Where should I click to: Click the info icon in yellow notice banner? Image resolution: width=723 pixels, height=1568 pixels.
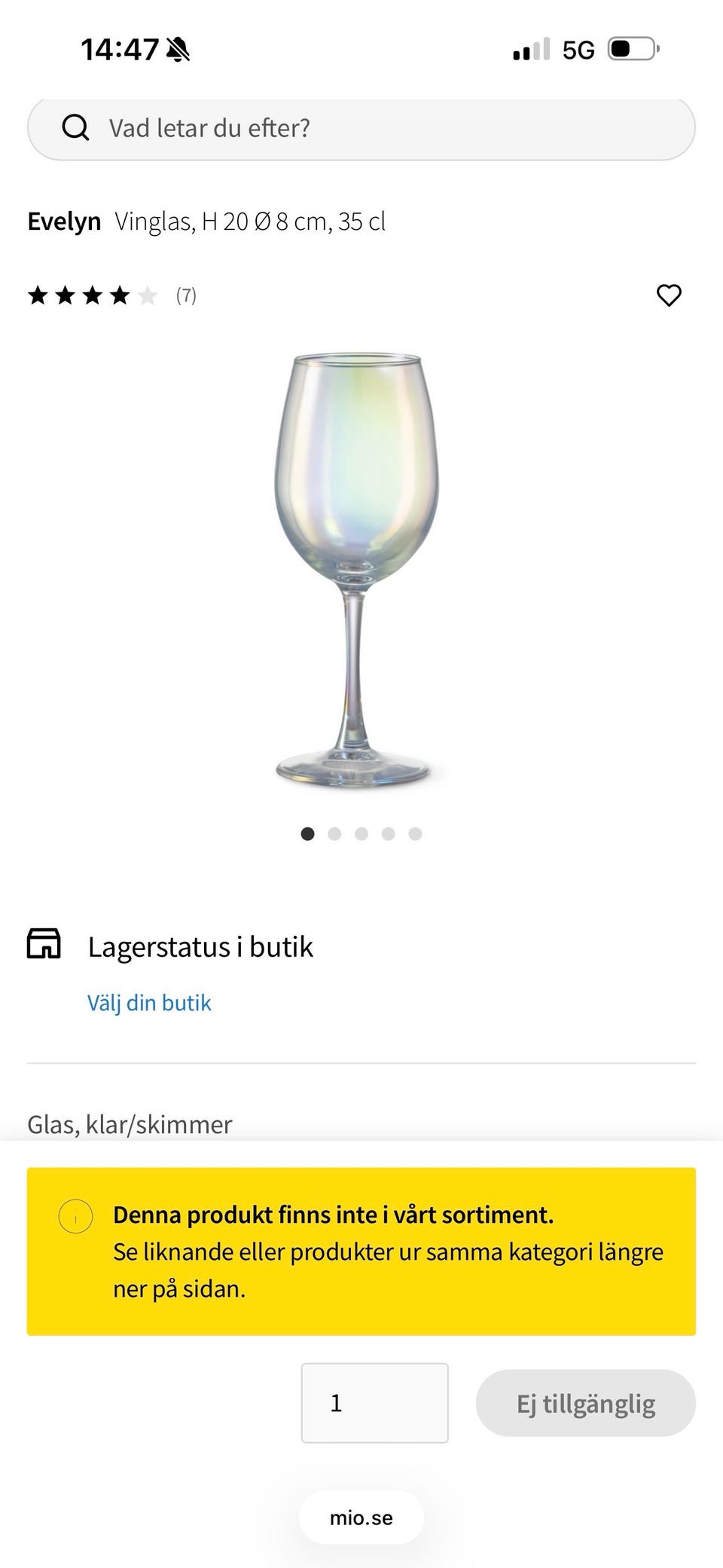75,1215
